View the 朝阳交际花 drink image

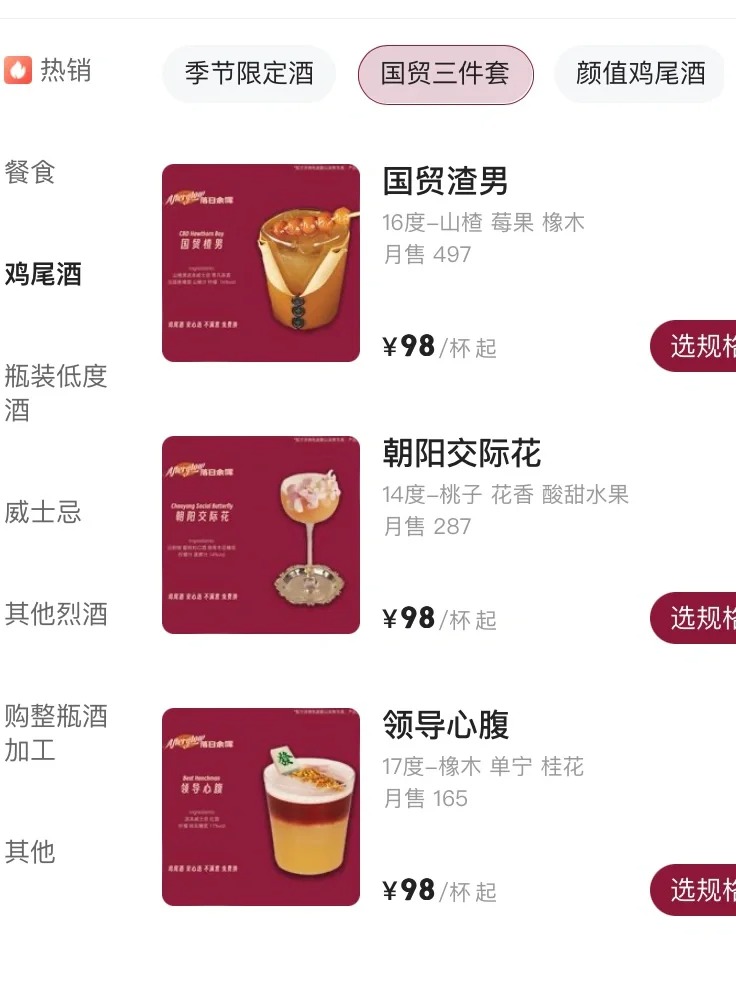pos(260,533)
